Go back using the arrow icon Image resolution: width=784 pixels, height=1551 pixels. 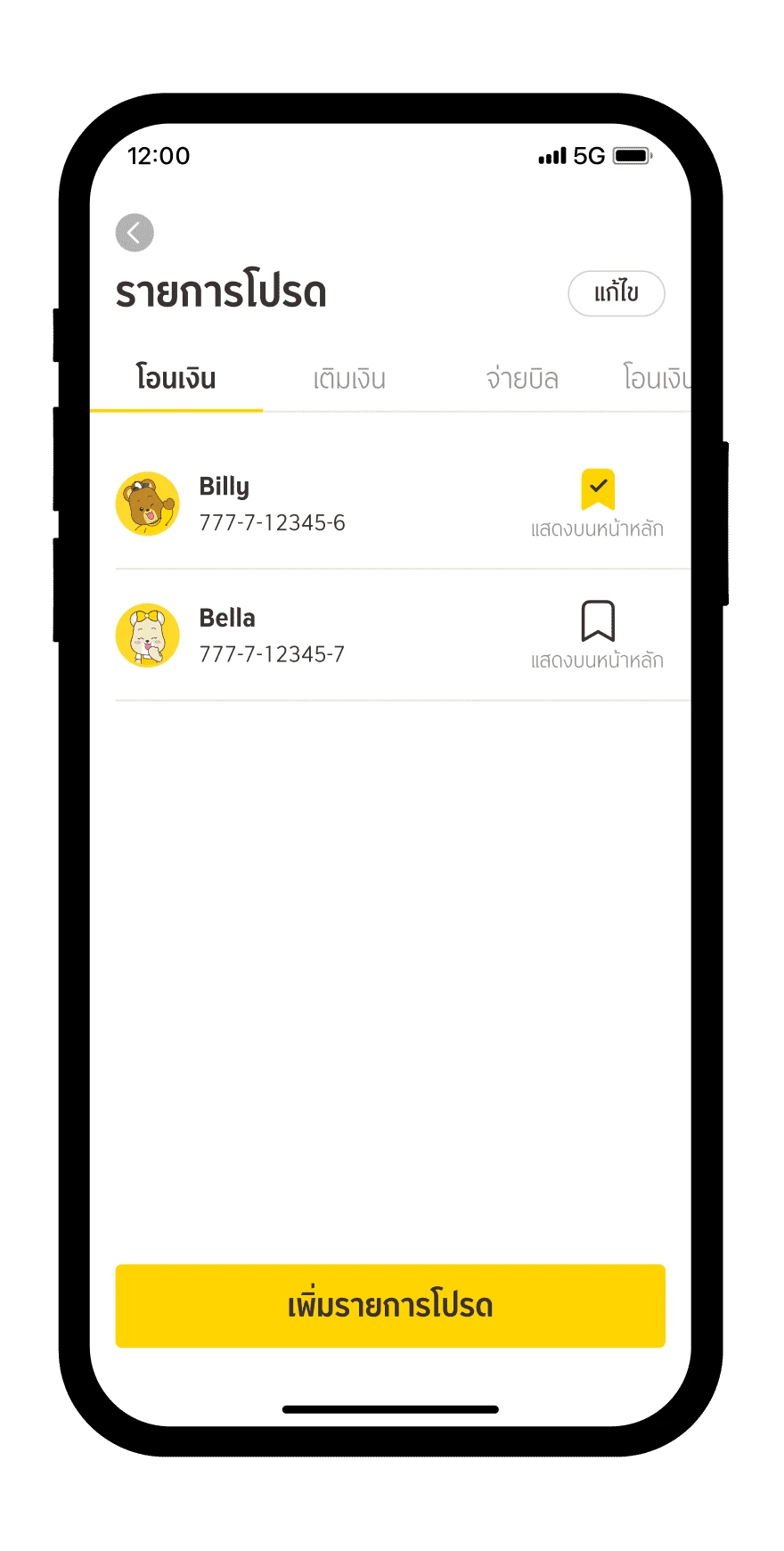[x=135, y=234]
